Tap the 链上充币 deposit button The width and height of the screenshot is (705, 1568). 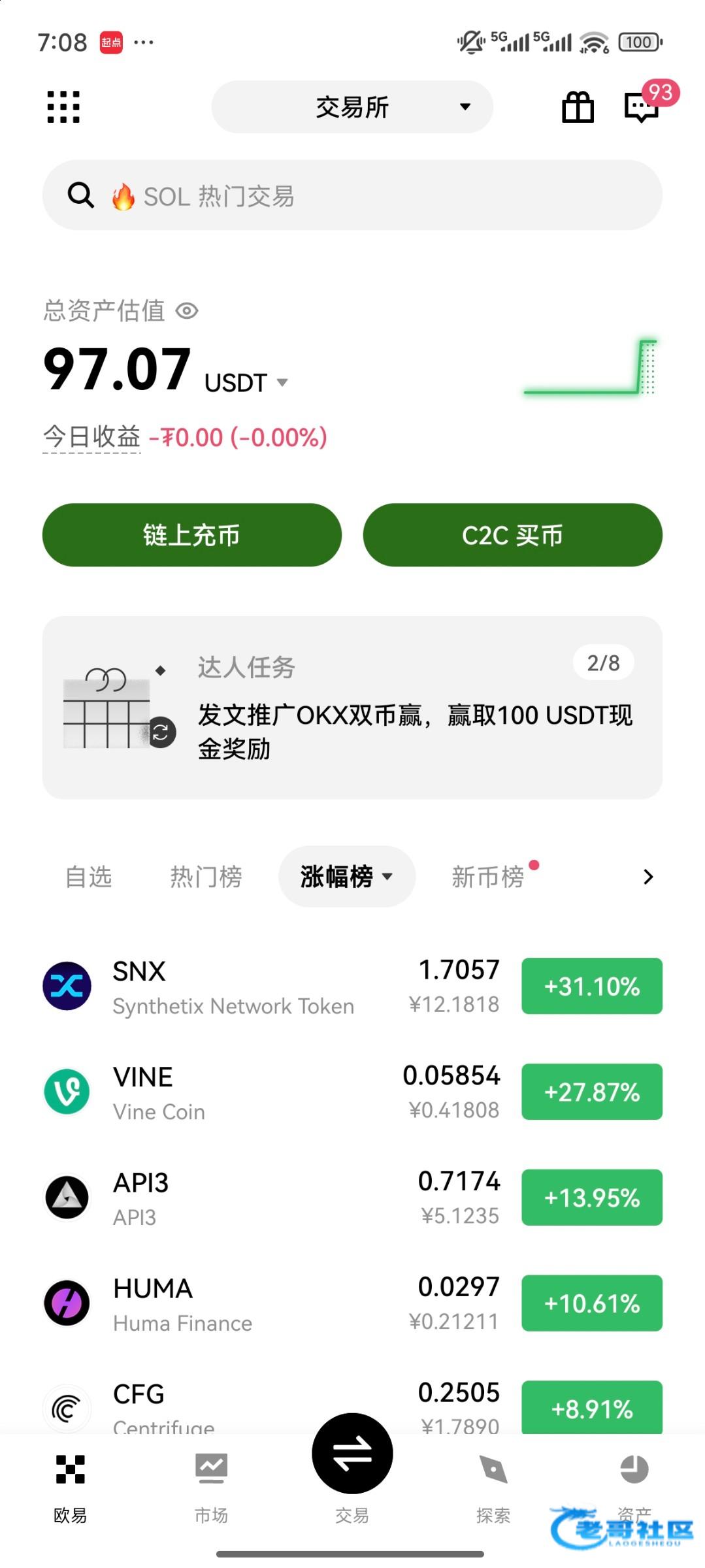pos(191,535)
